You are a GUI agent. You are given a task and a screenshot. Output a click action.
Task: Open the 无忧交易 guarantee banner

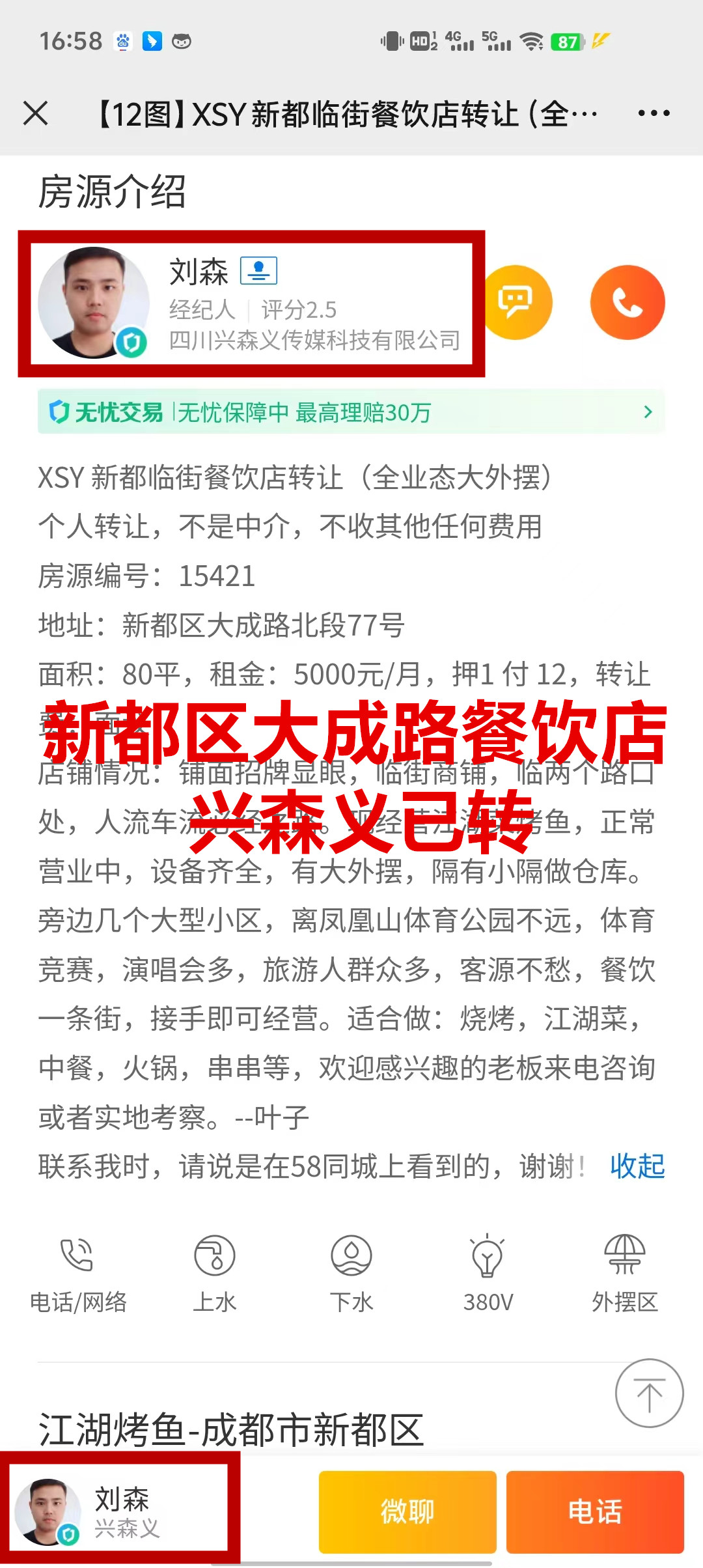click(x=351, y=412)
